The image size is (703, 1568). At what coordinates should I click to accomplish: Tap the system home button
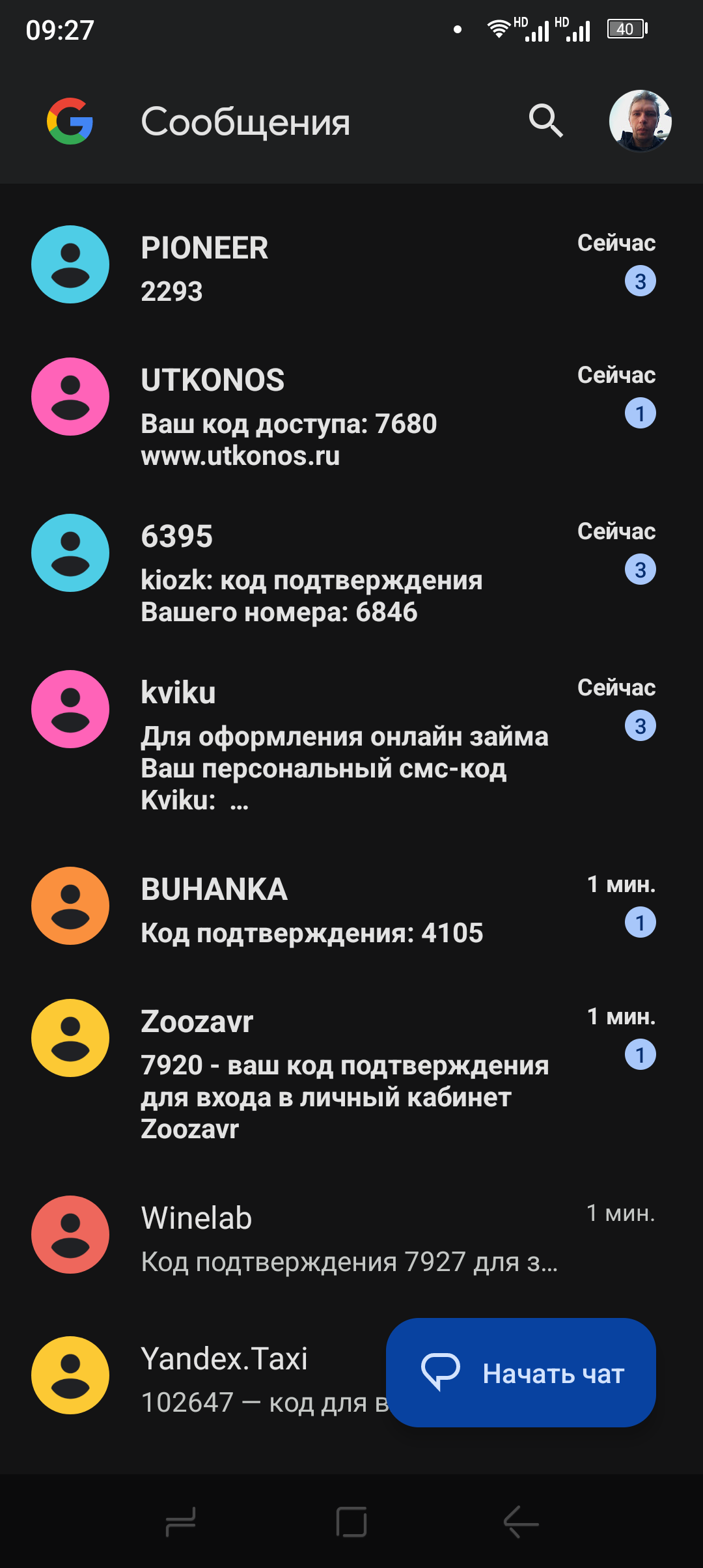(x=351, y=1522)
